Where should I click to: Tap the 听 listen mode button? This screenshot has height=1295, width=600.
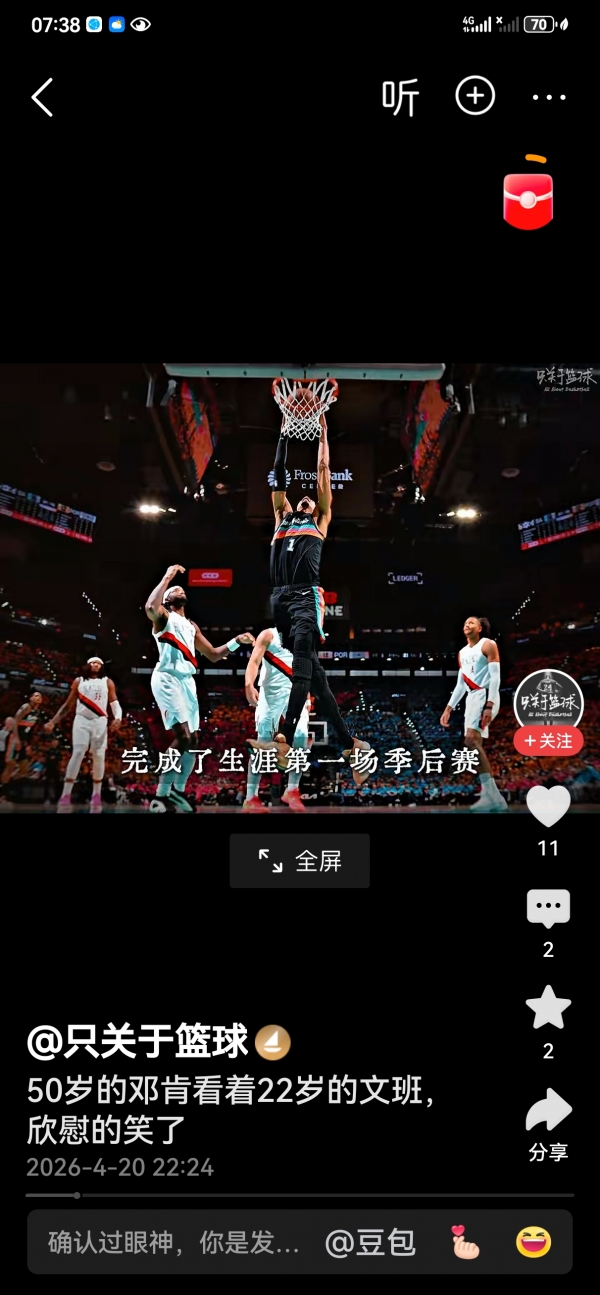pyautogui.click(x=399, y=98)
